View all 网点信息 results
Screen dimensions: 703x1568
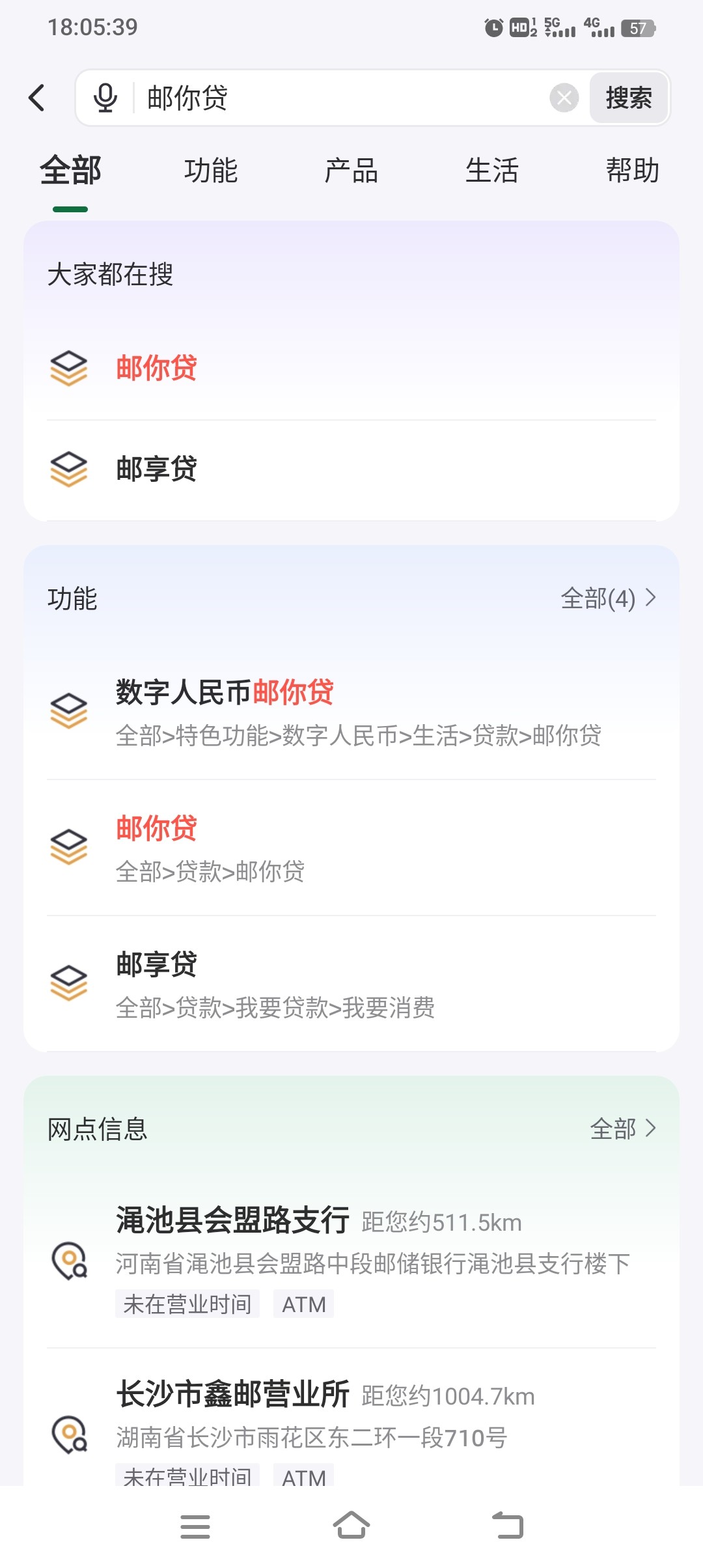pyautogui.click(x=623, y=1128)
